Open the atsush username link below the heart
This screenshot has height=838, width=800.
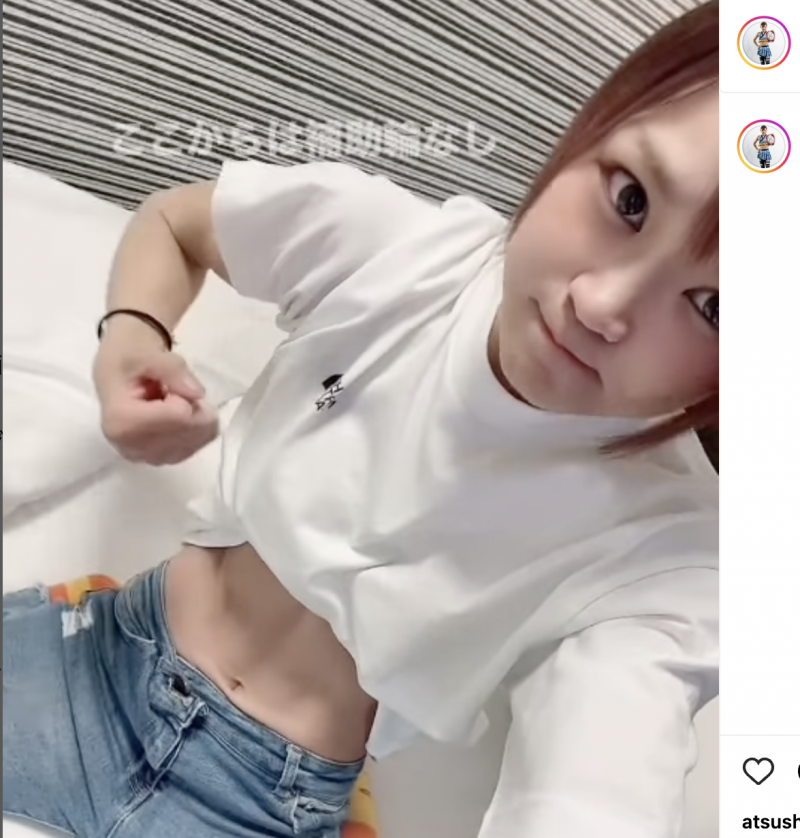pos(770,822)
